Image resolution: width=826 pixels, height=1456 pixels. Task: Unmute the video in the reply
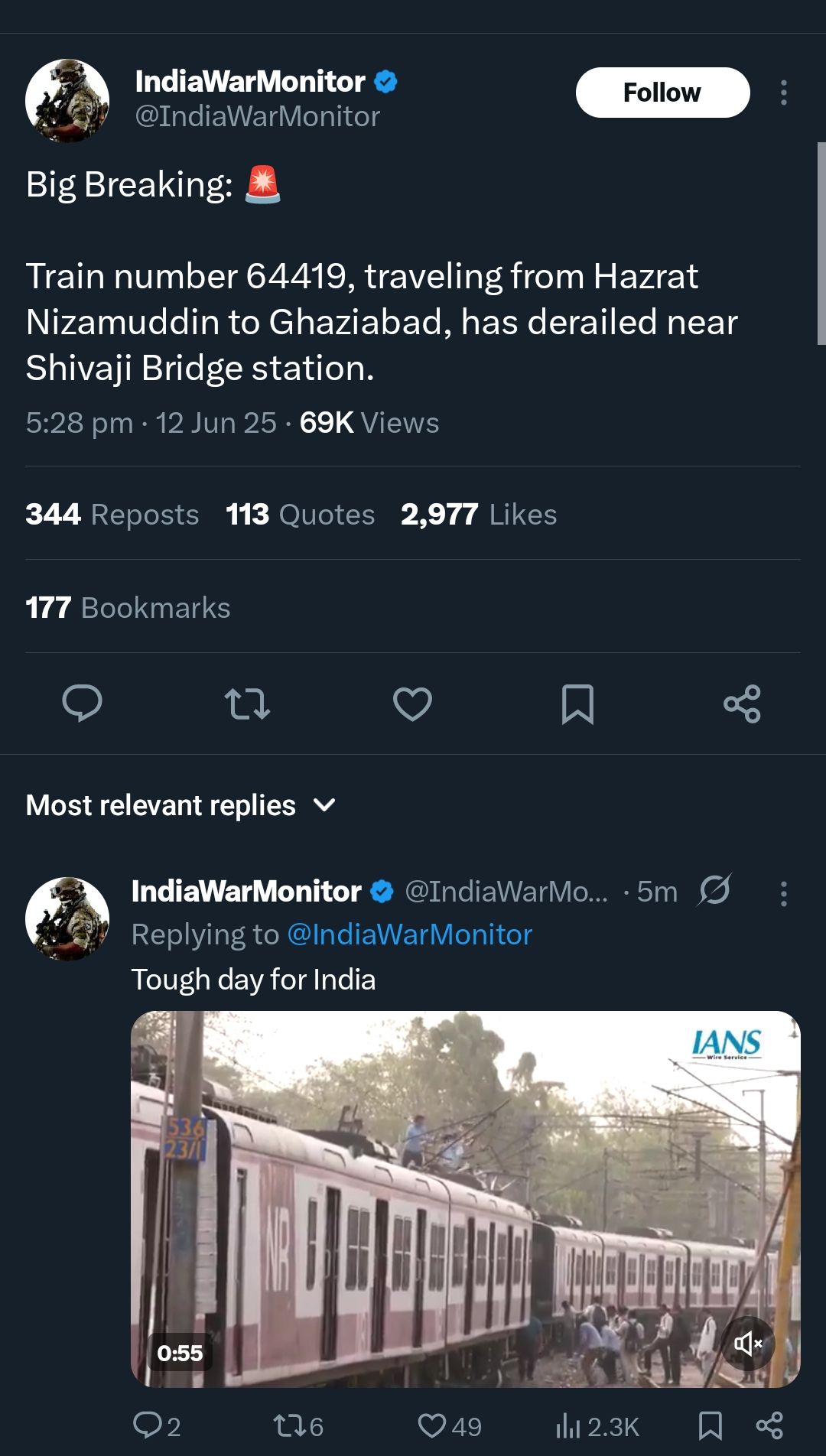pyautogui.click(x=748, y=1343)
